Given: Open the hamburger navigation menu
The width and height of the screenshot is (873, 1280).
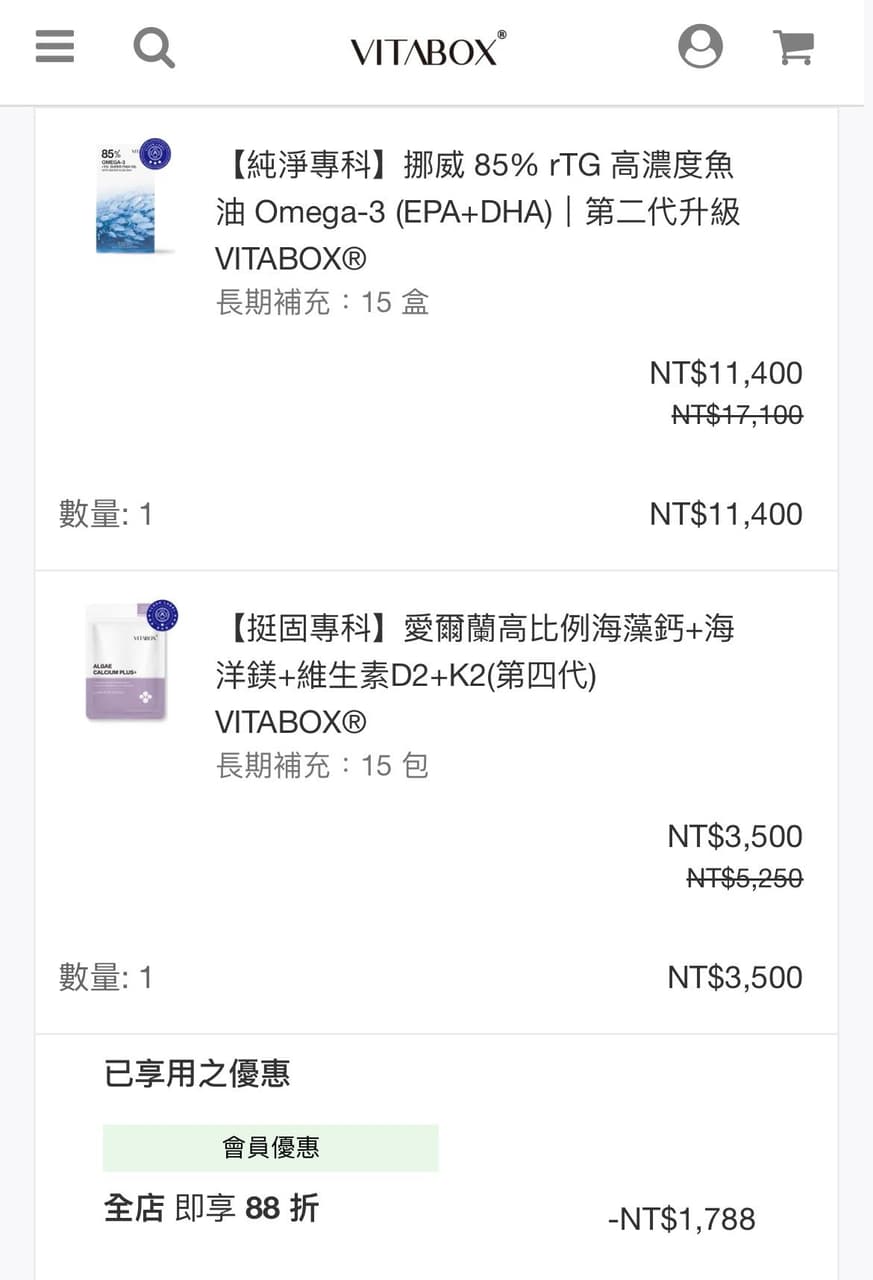Looking at the screenshot, I should [55, 47].
